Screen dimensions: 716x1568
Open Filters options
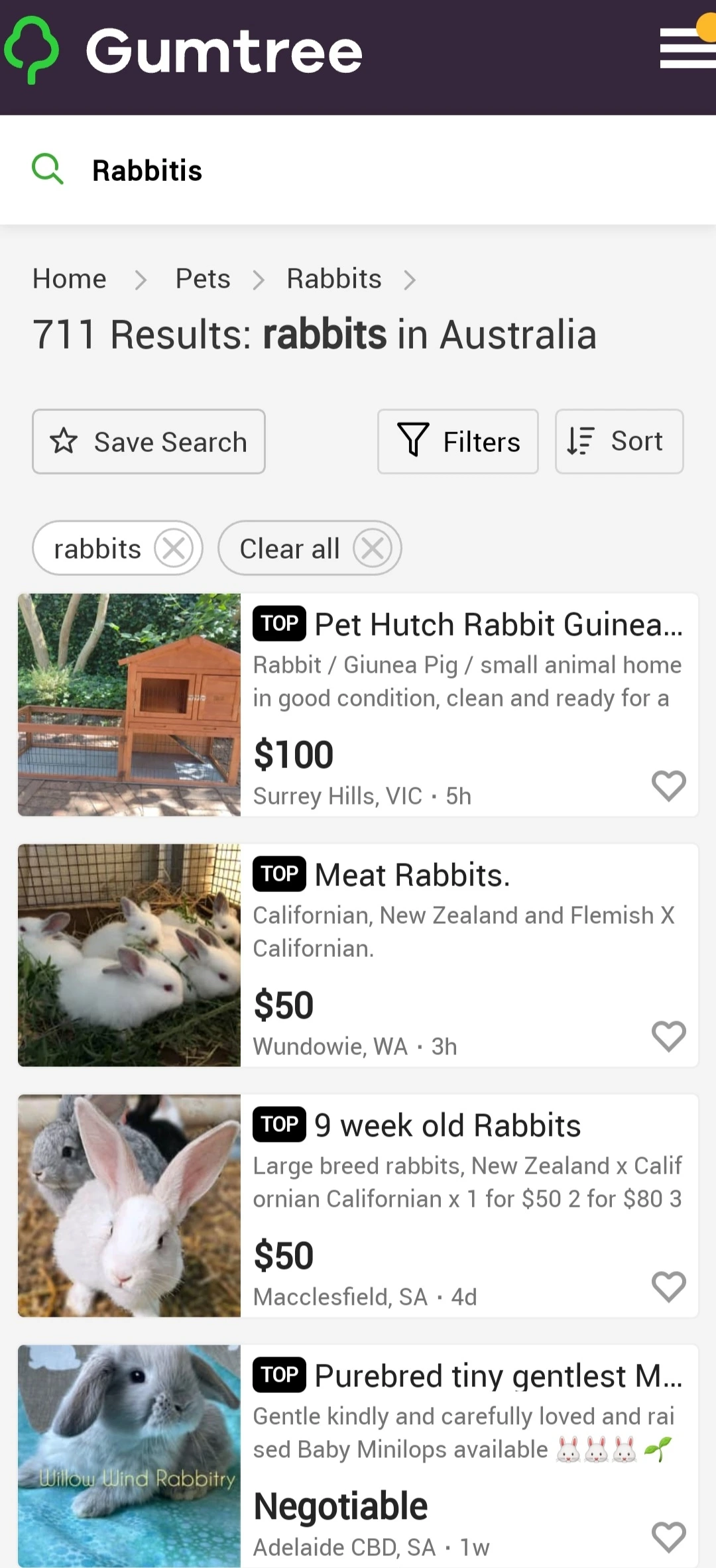tap(457, 441)
